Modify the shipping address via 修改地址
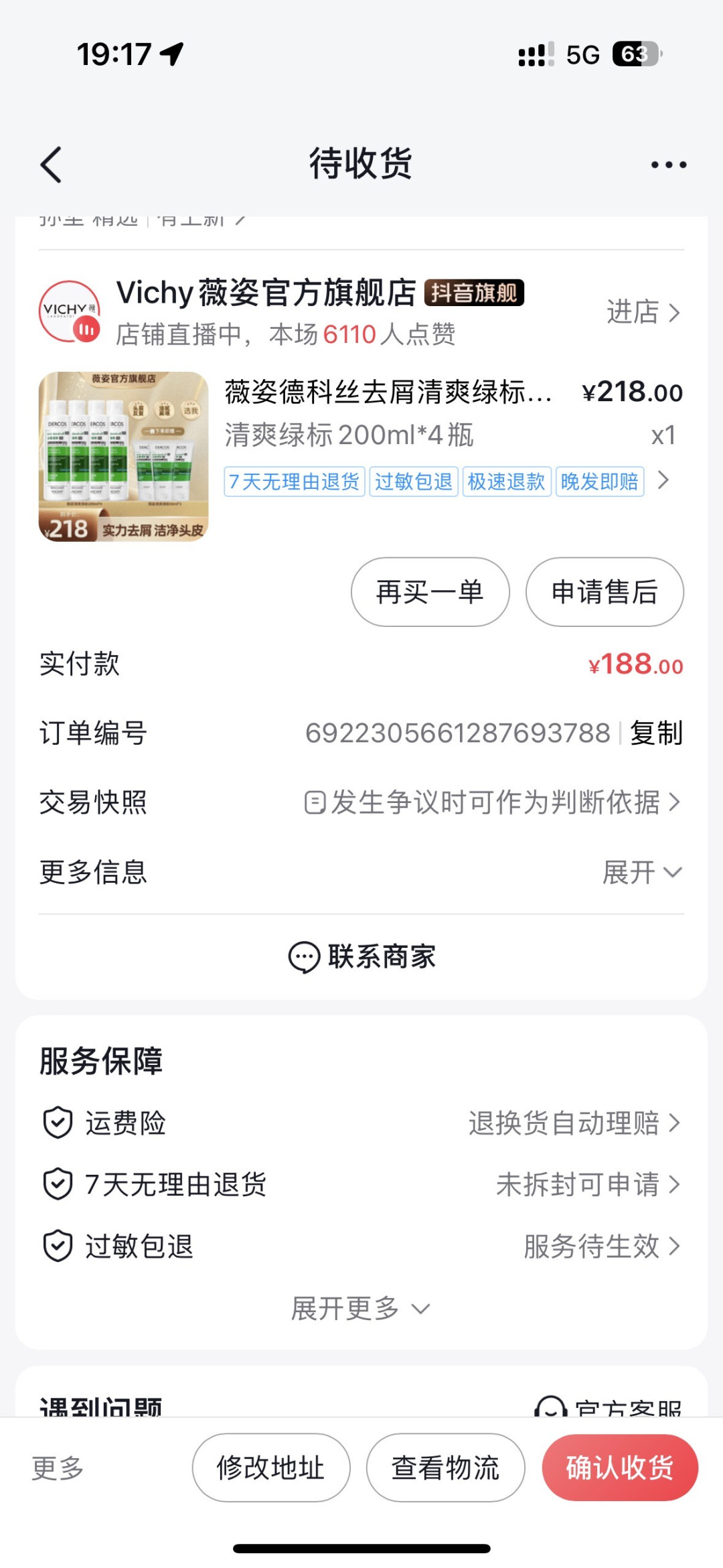Image resolution: width=723 pixels, height=1568 pixels. (x=270, y=1468)
